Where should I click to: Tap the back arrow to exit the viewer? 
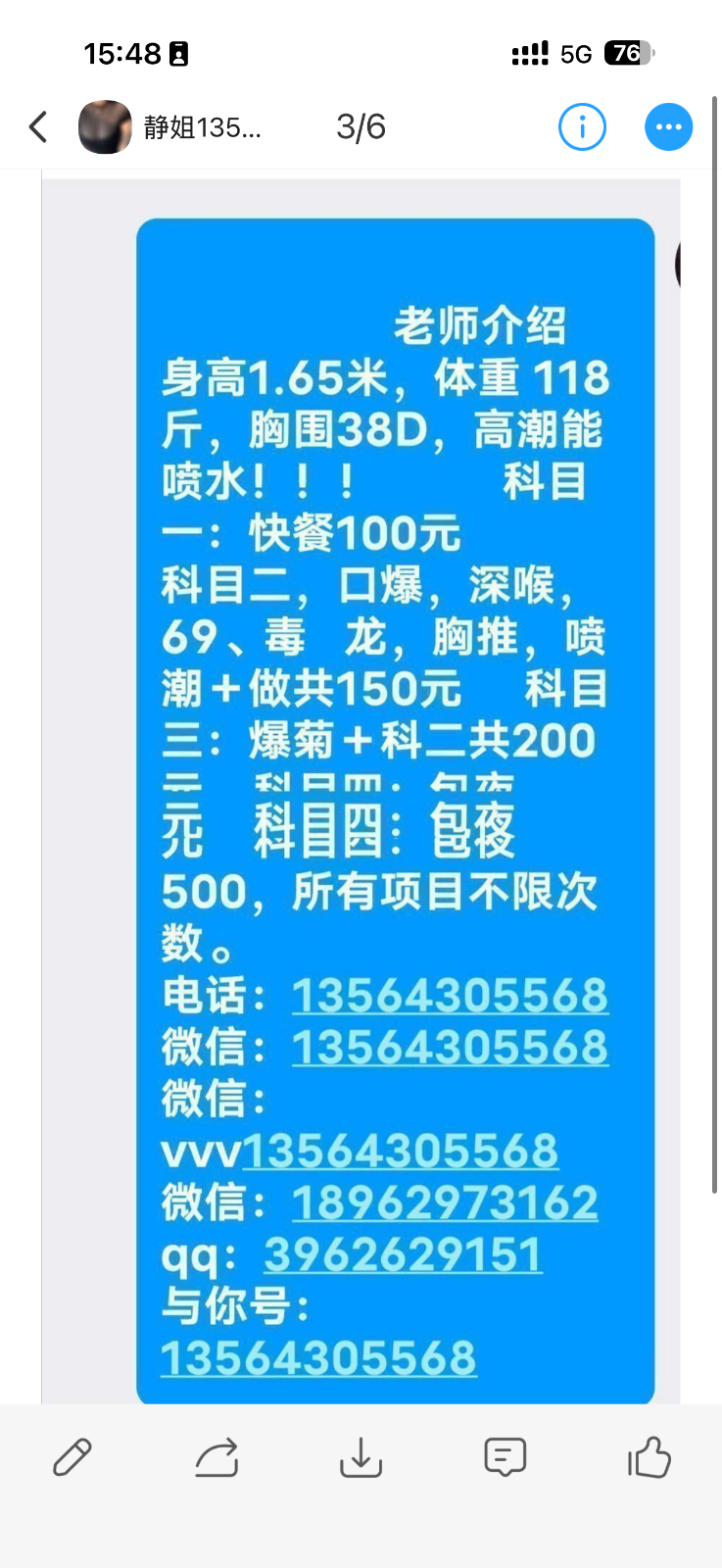37,126
